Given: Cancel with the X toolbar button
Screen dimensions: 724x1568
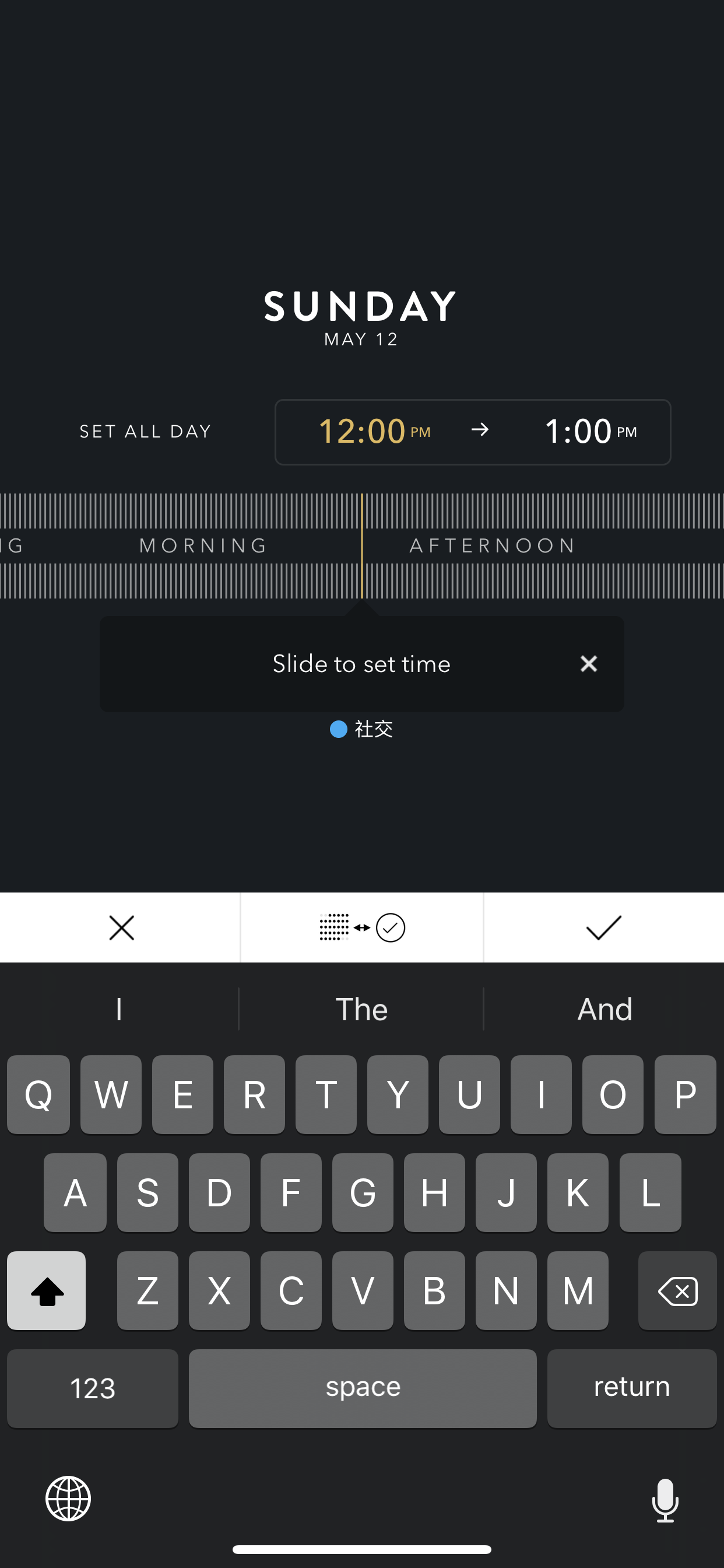Looking at the screenshot, I should 121,928.
